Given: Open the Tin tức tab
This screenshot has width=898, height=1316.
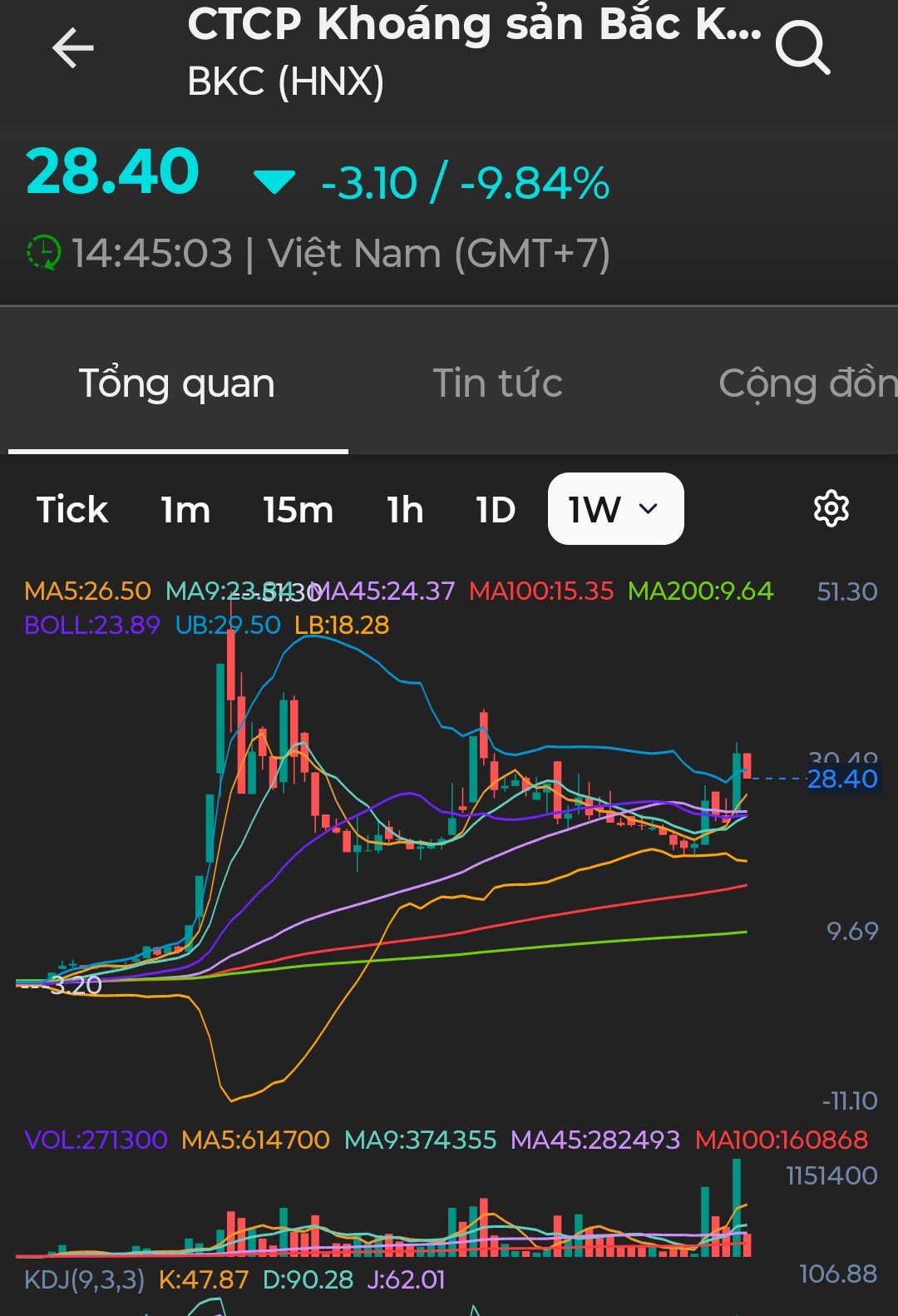Looking at the screenshot, I should (497, 383).
